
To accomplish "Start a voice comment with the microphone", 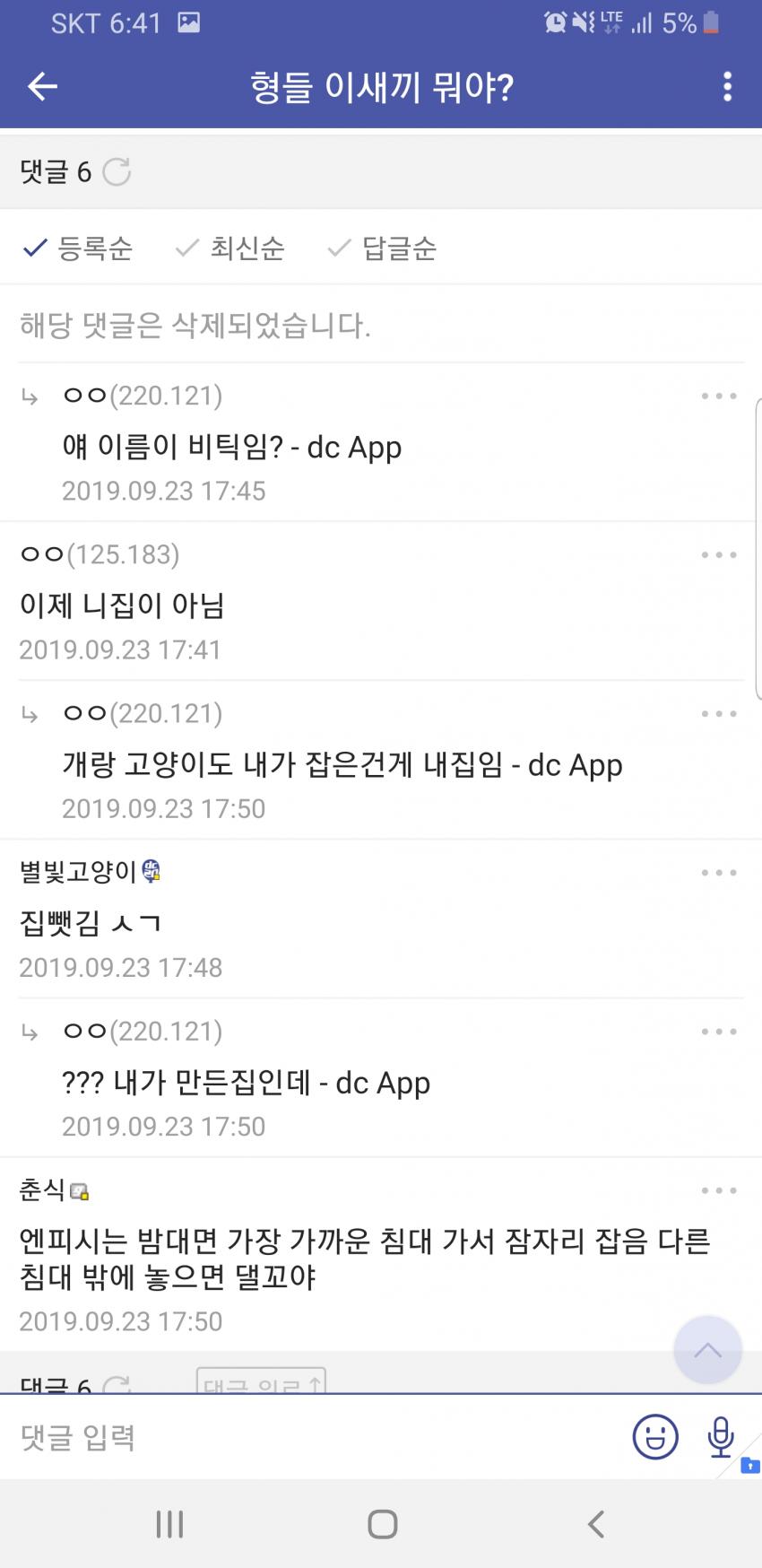I will pos(721,1437).
